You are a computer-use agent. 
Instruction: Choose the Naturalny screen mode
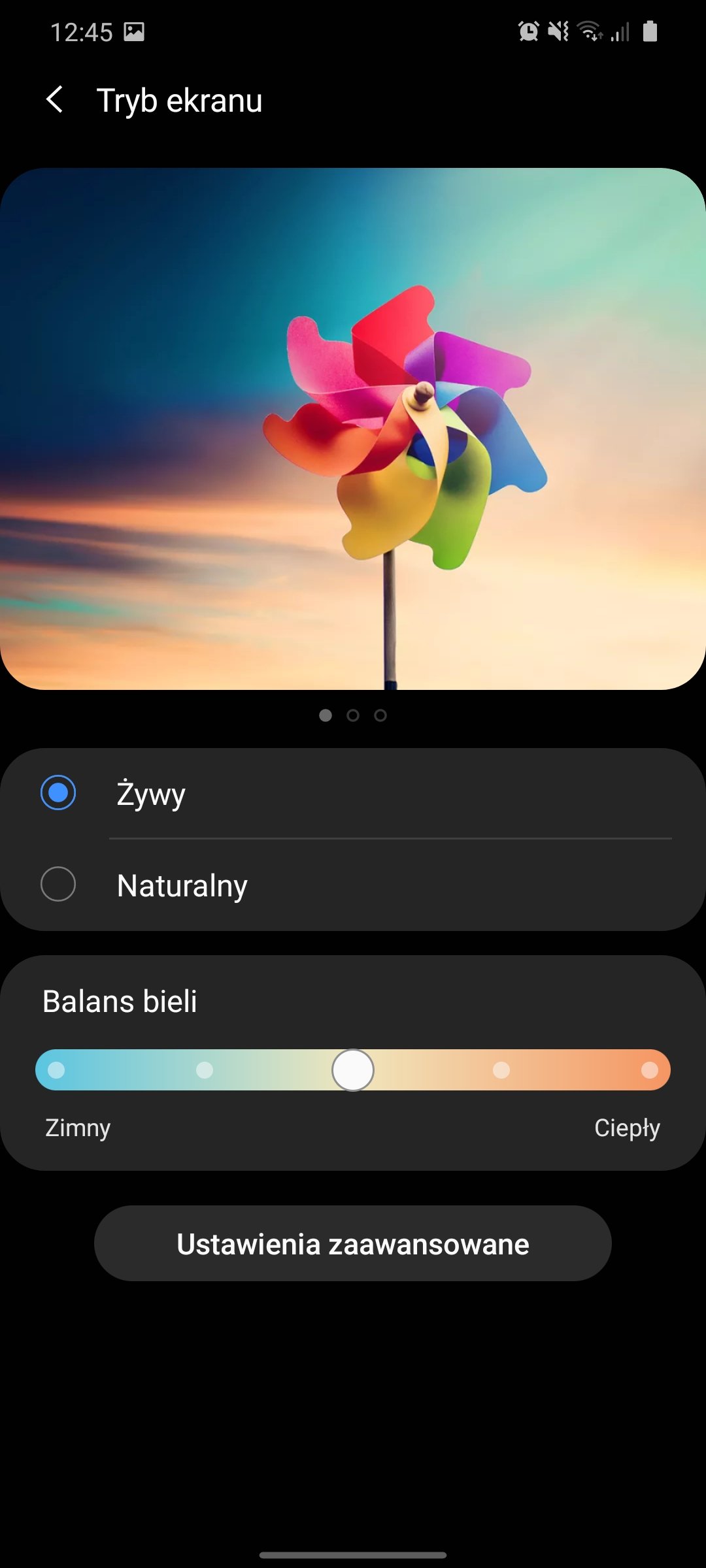click(58, 885)
